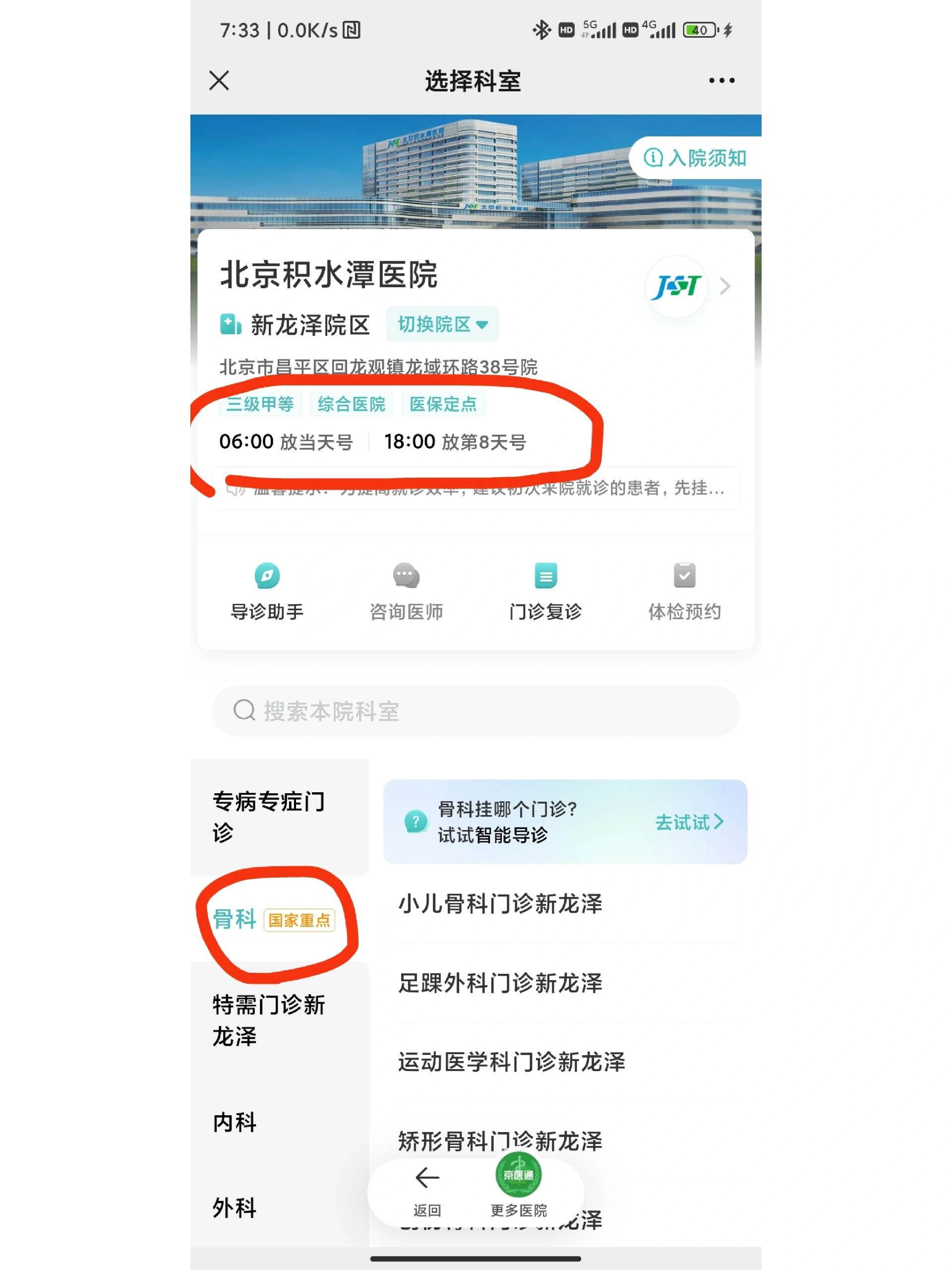Tap the magnifier icon in search bar
Screen dimensions: 952x1270
point(245,711)
